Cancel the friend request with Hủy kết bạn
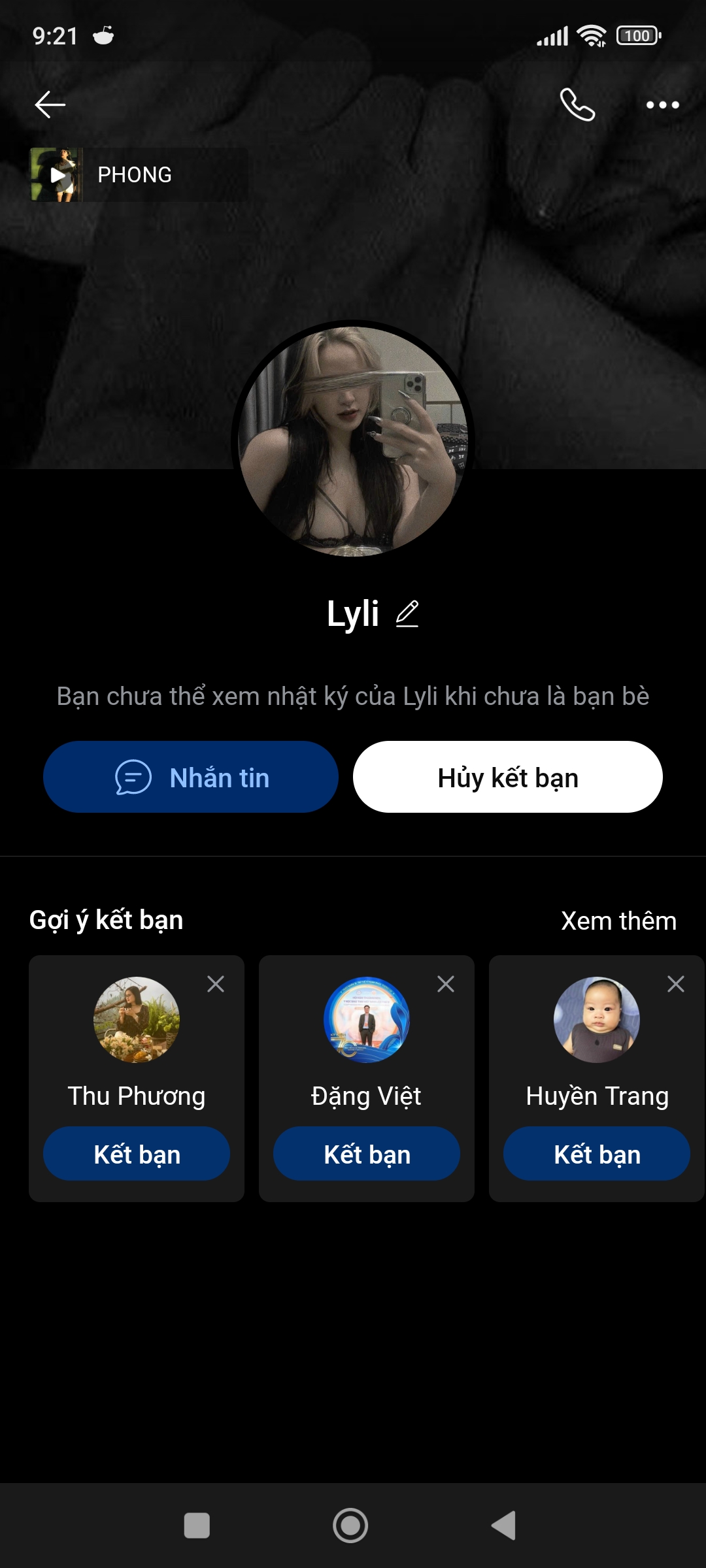Viewport: 706px width, 1568px height. tap(508, 777)
